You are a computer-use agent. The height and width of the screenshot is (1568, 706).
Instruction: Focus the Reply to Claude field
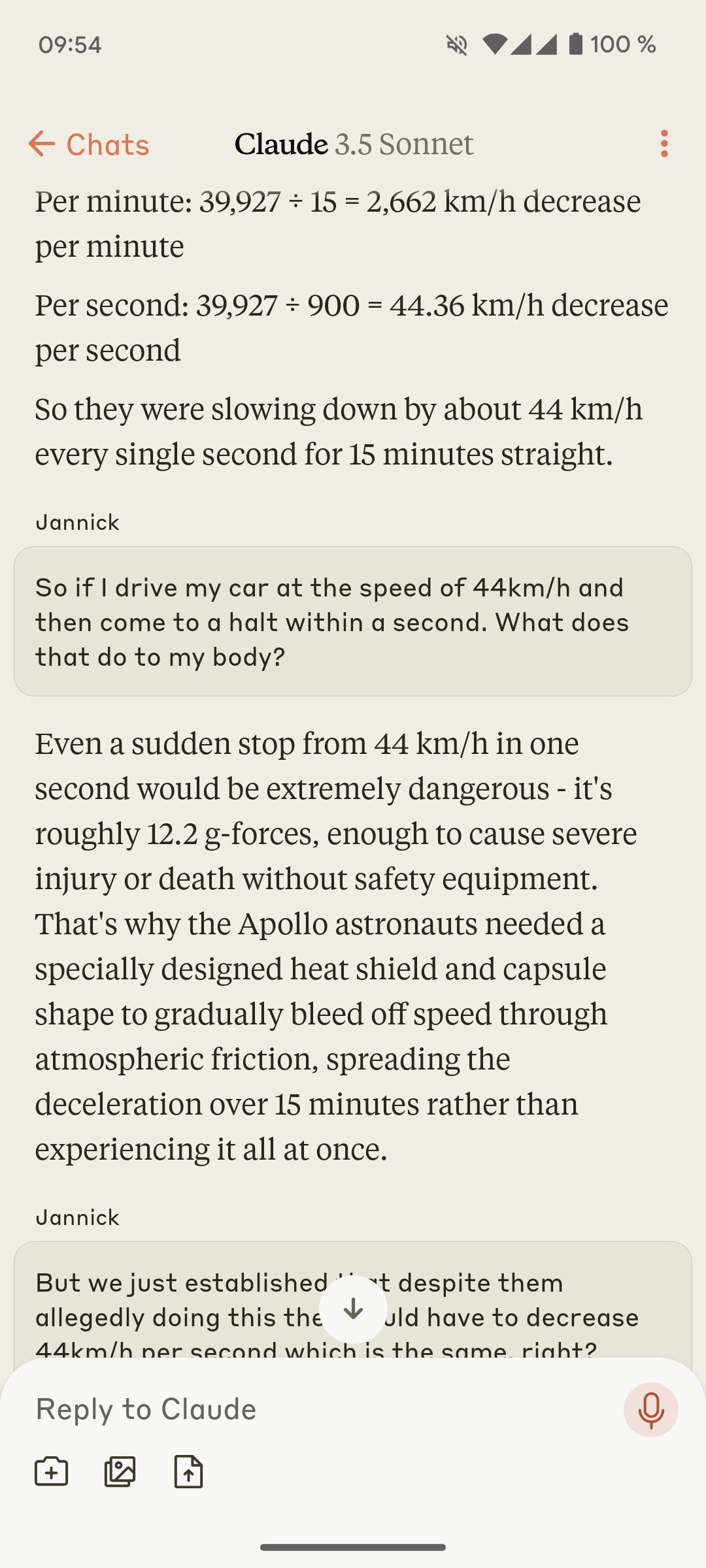314,1409
